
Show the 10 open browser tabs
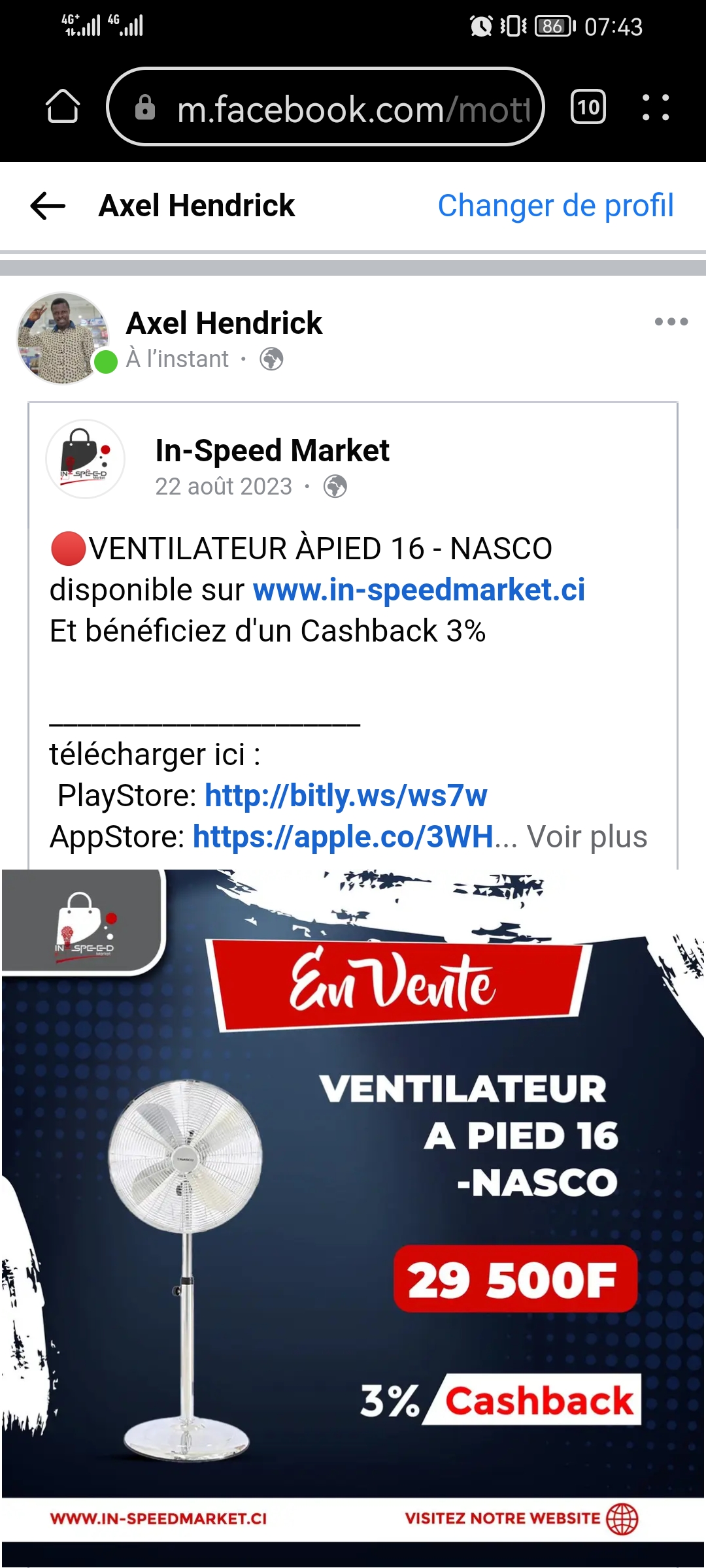pos(588,107)
